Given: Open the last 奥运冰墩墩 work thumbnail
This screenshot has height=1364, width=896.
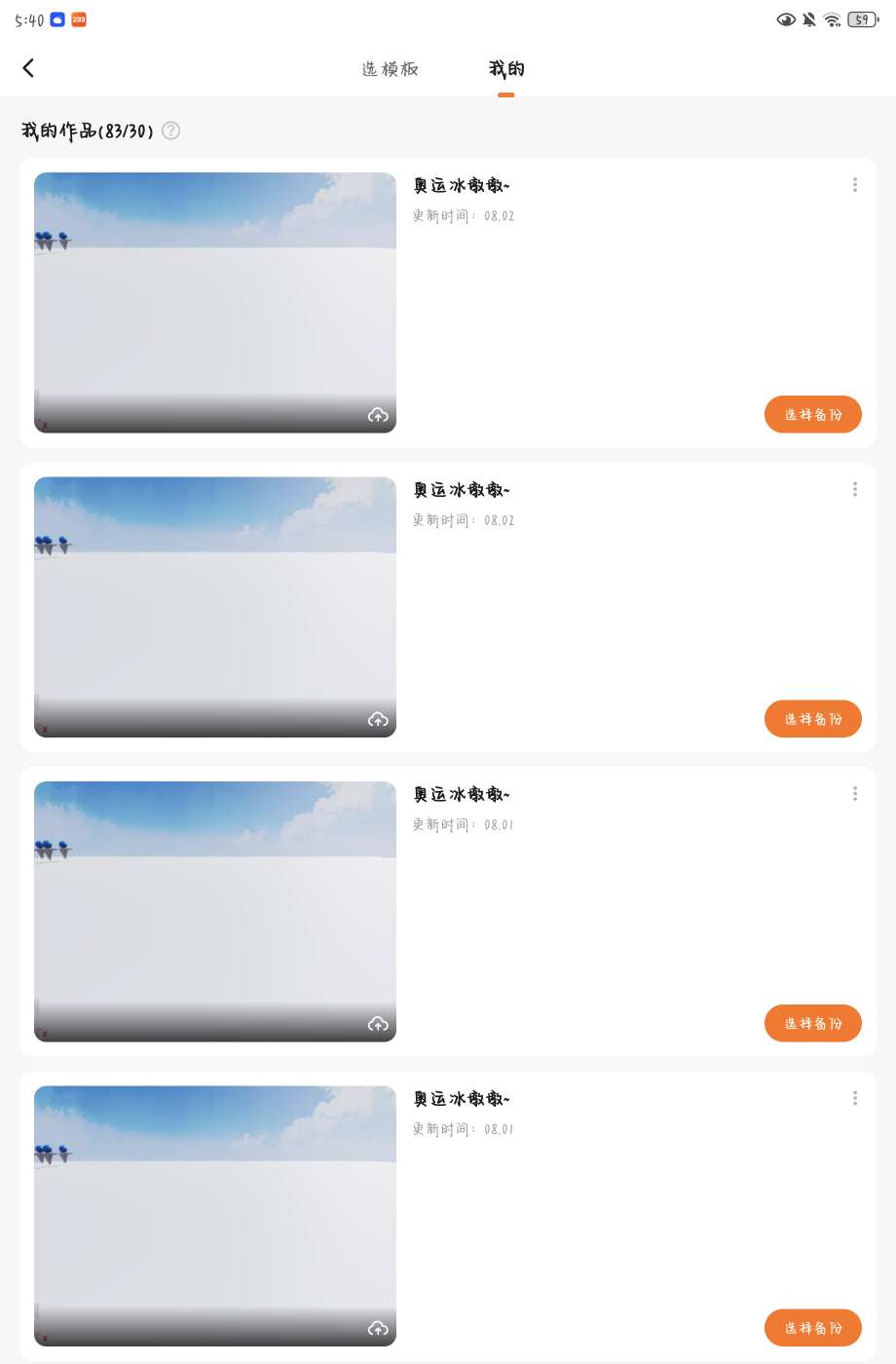Looking at the screenshot, I should [215, 1216].
